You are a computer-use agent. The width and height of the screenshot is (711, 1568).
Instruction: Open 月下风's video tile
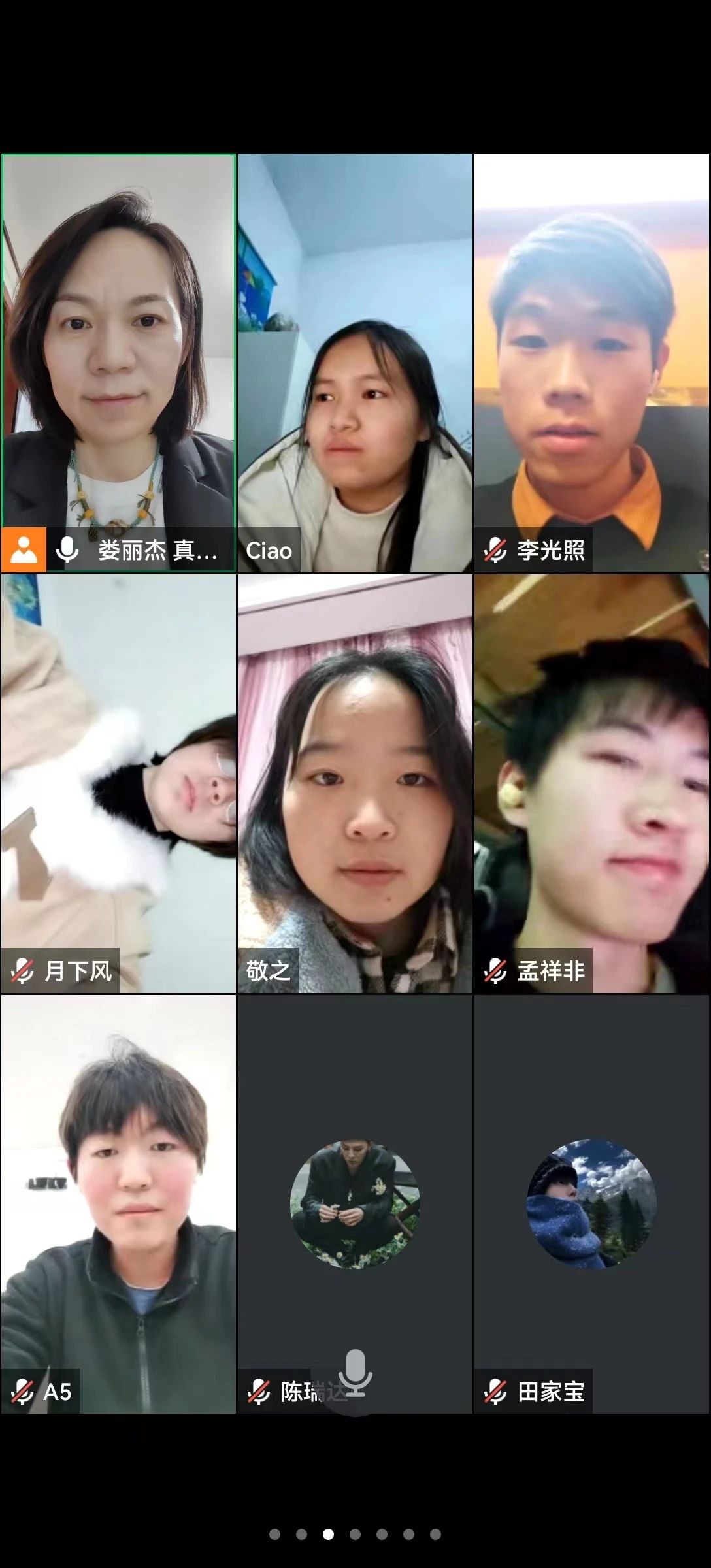point(118,783)
